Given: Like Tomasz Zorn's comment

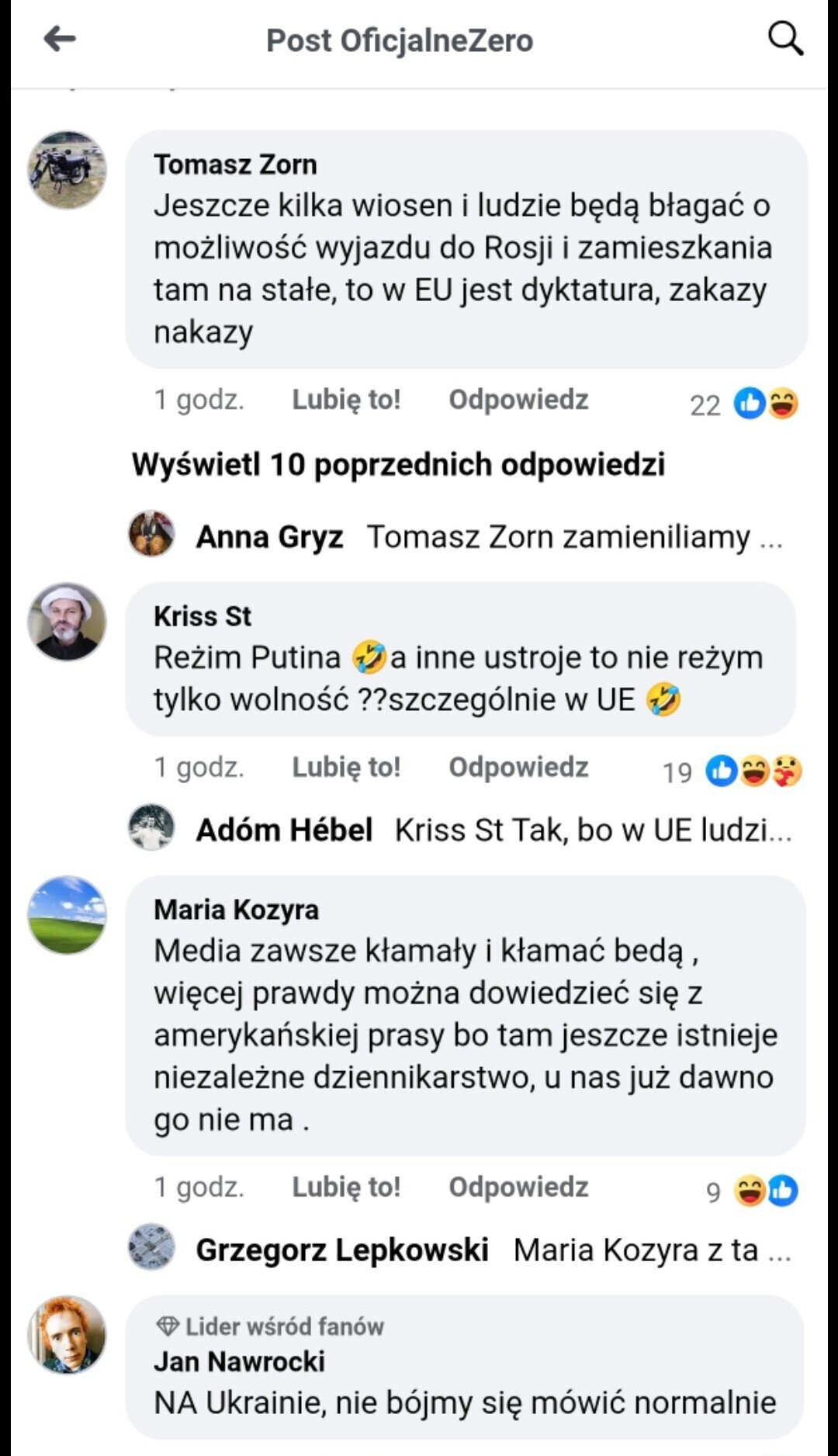Looking at the screenshot, I should pyautogui.click(x=345, y=400).
